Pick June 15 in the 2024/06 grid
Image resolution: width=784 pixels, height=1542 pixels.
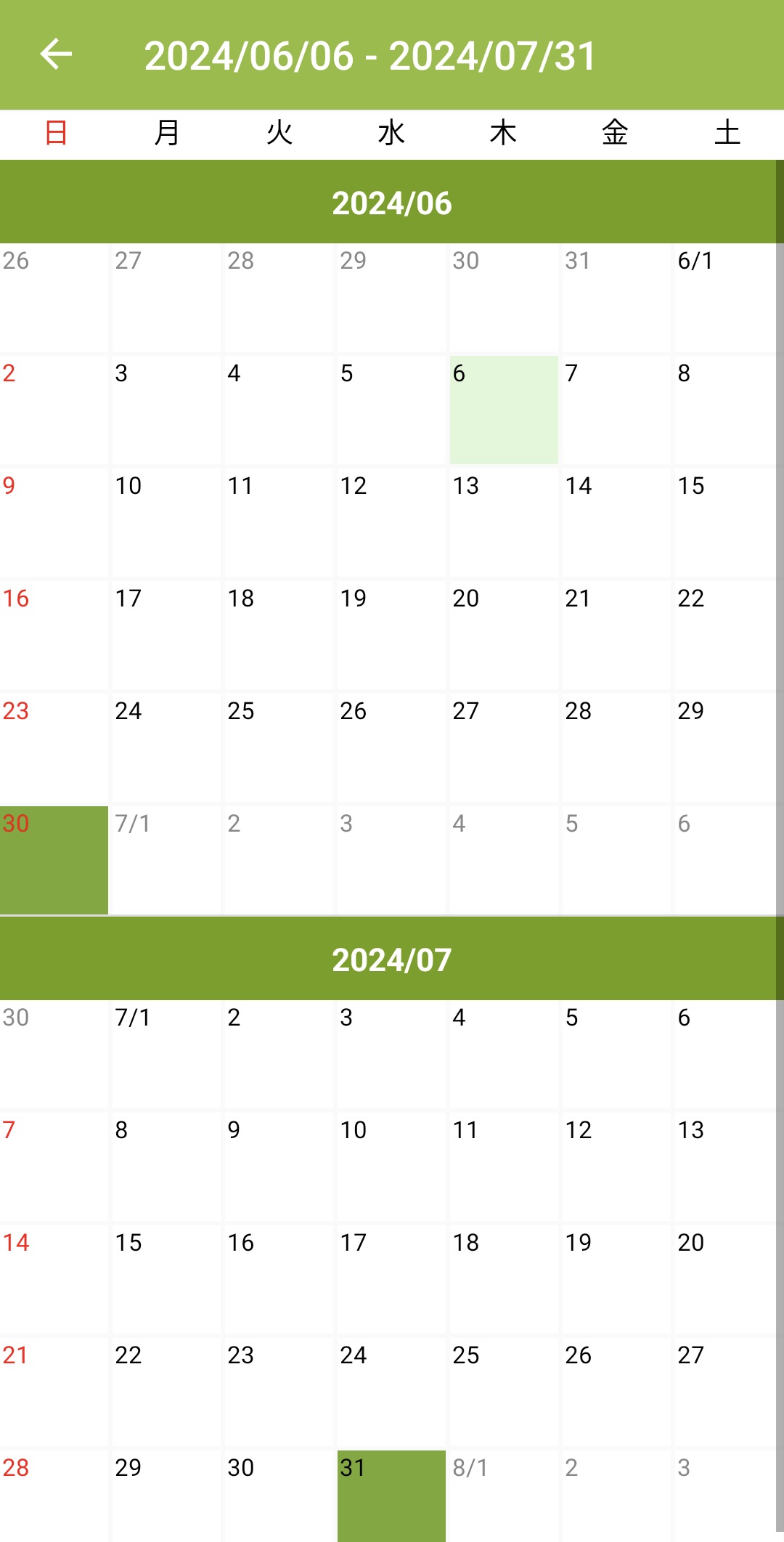tap(726, 522)
